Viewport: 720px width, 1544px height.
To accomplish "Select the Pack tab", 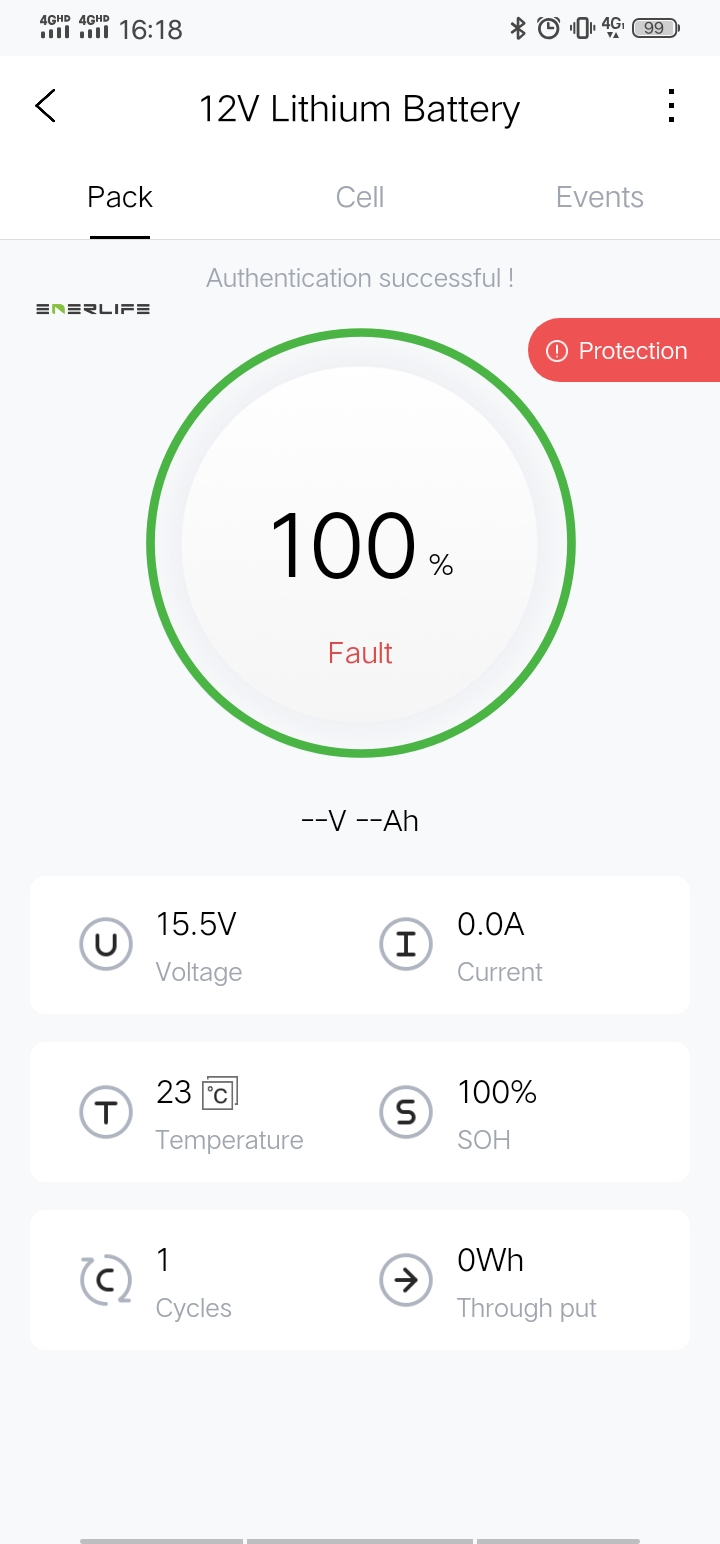I will click(x=120, y=197).
